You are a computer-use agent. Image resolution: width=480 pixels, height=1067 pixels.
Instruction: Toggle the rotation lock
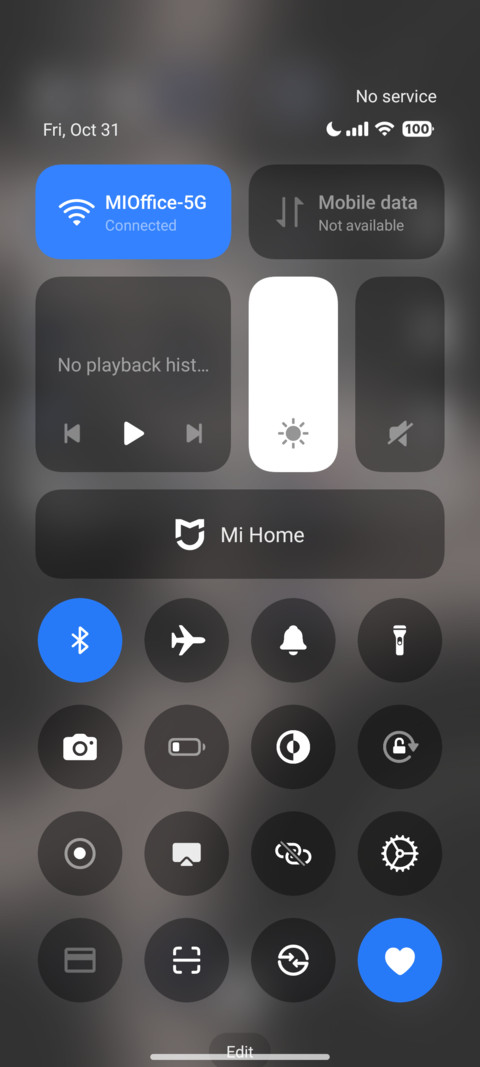(x=400, y=747)
